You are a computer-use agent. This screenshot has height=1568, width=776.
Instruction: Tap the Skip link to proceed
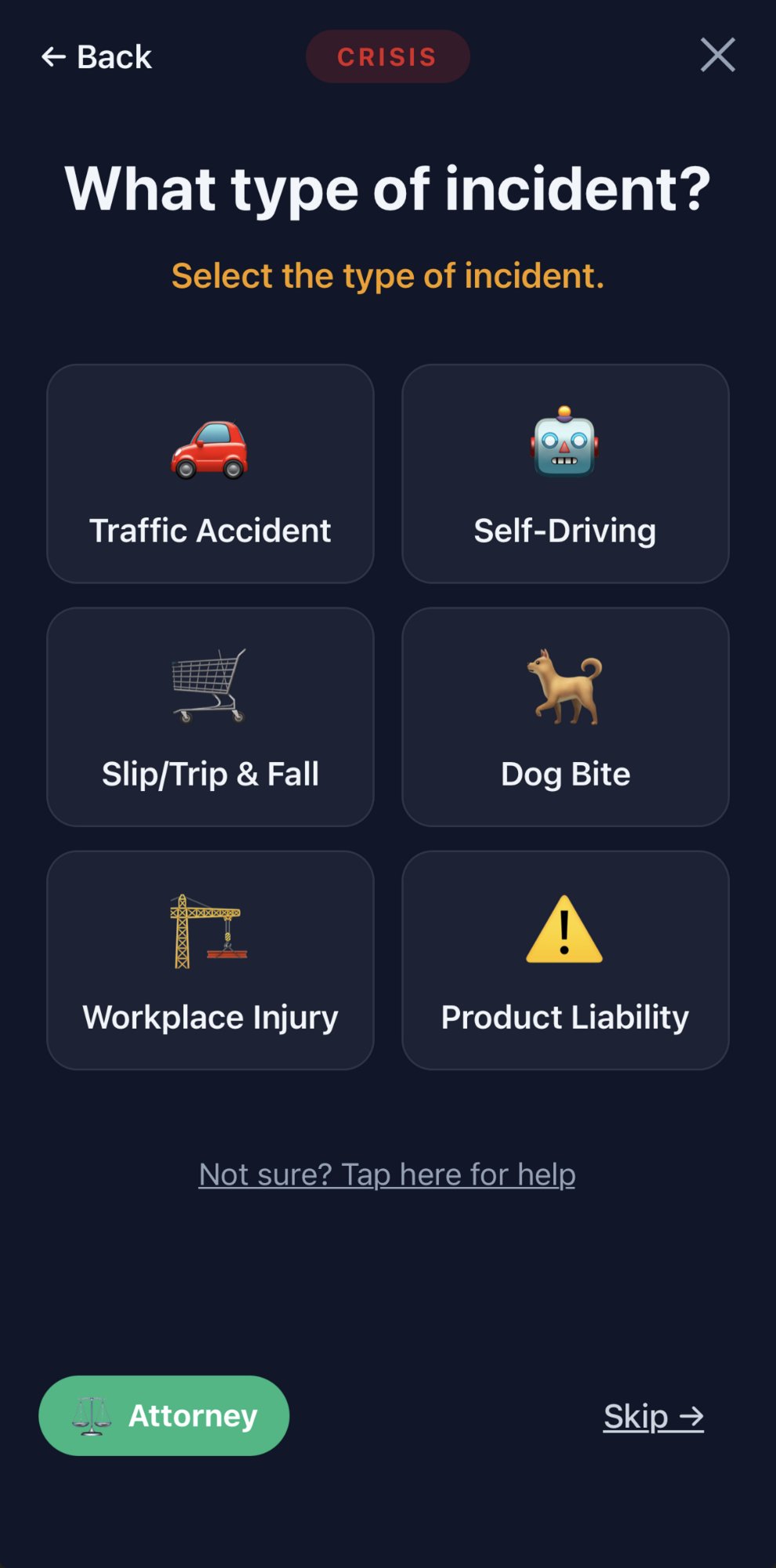click(x=654, y=1416)
